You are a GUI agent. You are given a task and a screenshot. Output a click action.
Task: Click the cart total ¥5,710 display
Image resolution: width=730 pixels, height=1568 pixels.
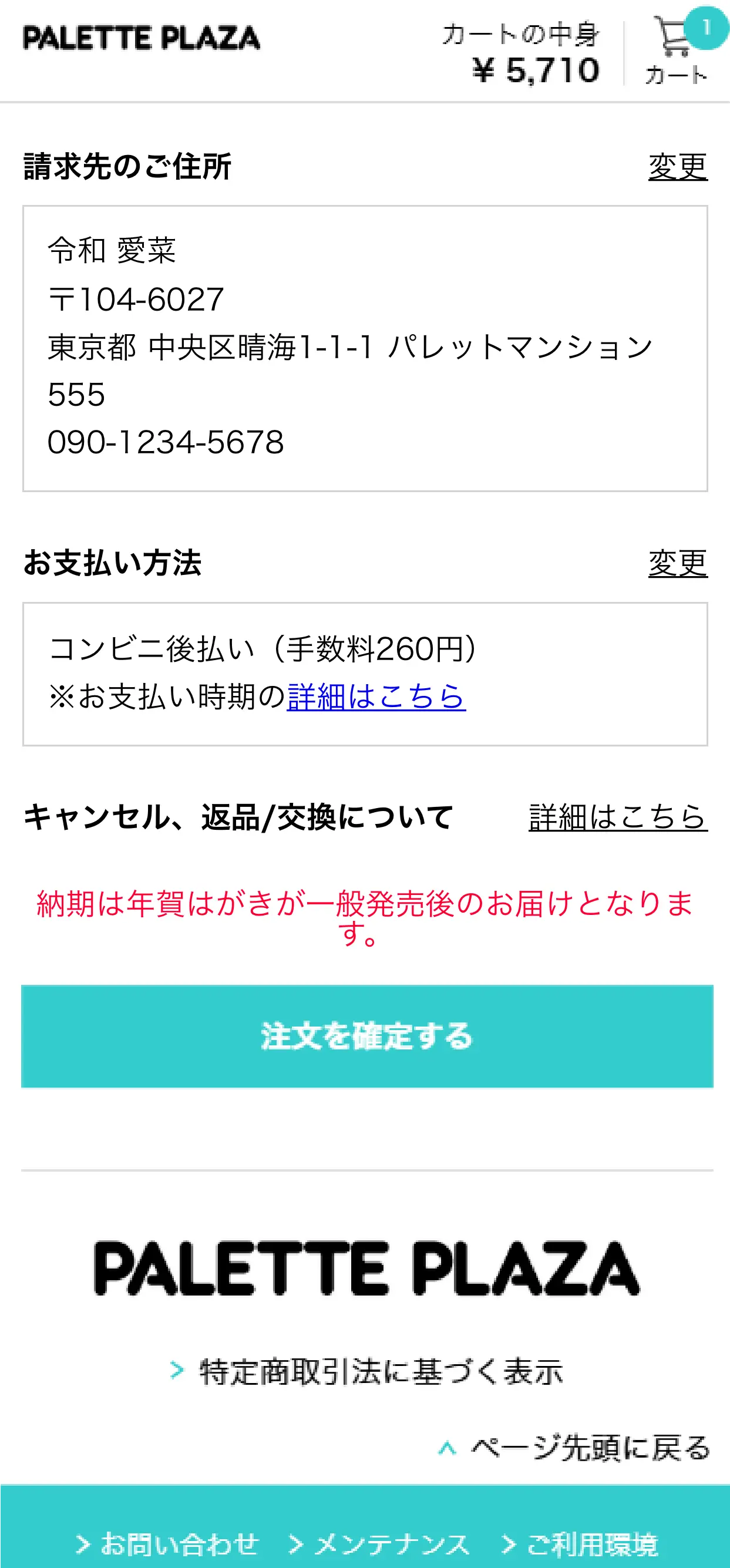coord(535,68)
